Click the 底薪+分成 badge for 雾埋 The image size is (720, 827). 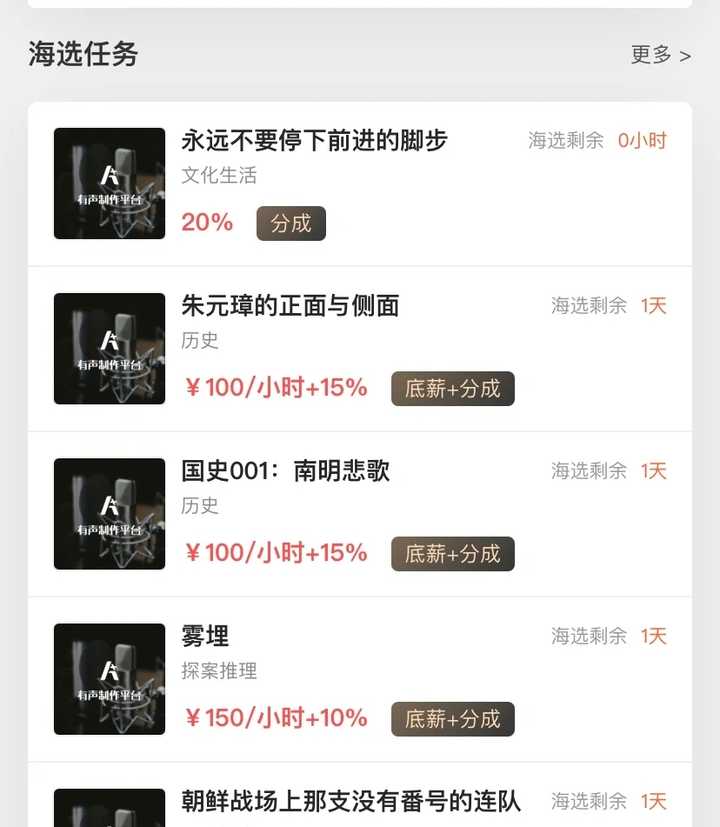452,718
